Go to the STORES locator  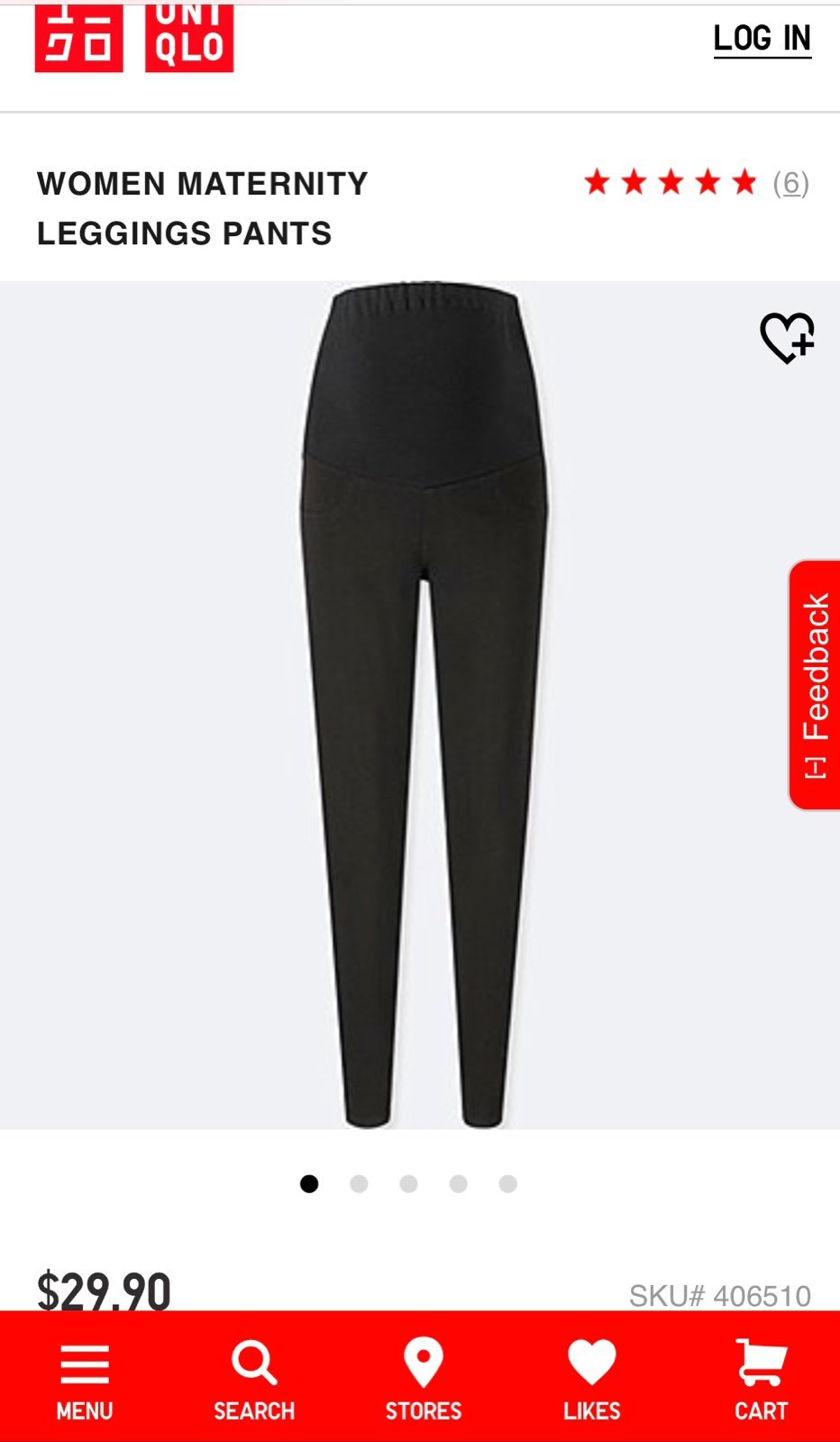pos(423,1380)
